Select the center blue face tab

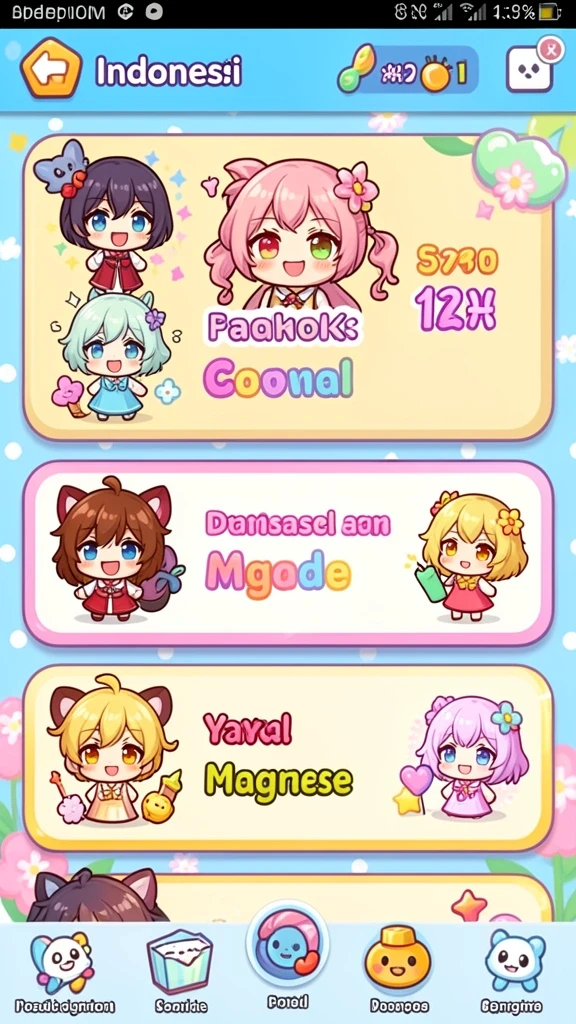coord(288,959)
